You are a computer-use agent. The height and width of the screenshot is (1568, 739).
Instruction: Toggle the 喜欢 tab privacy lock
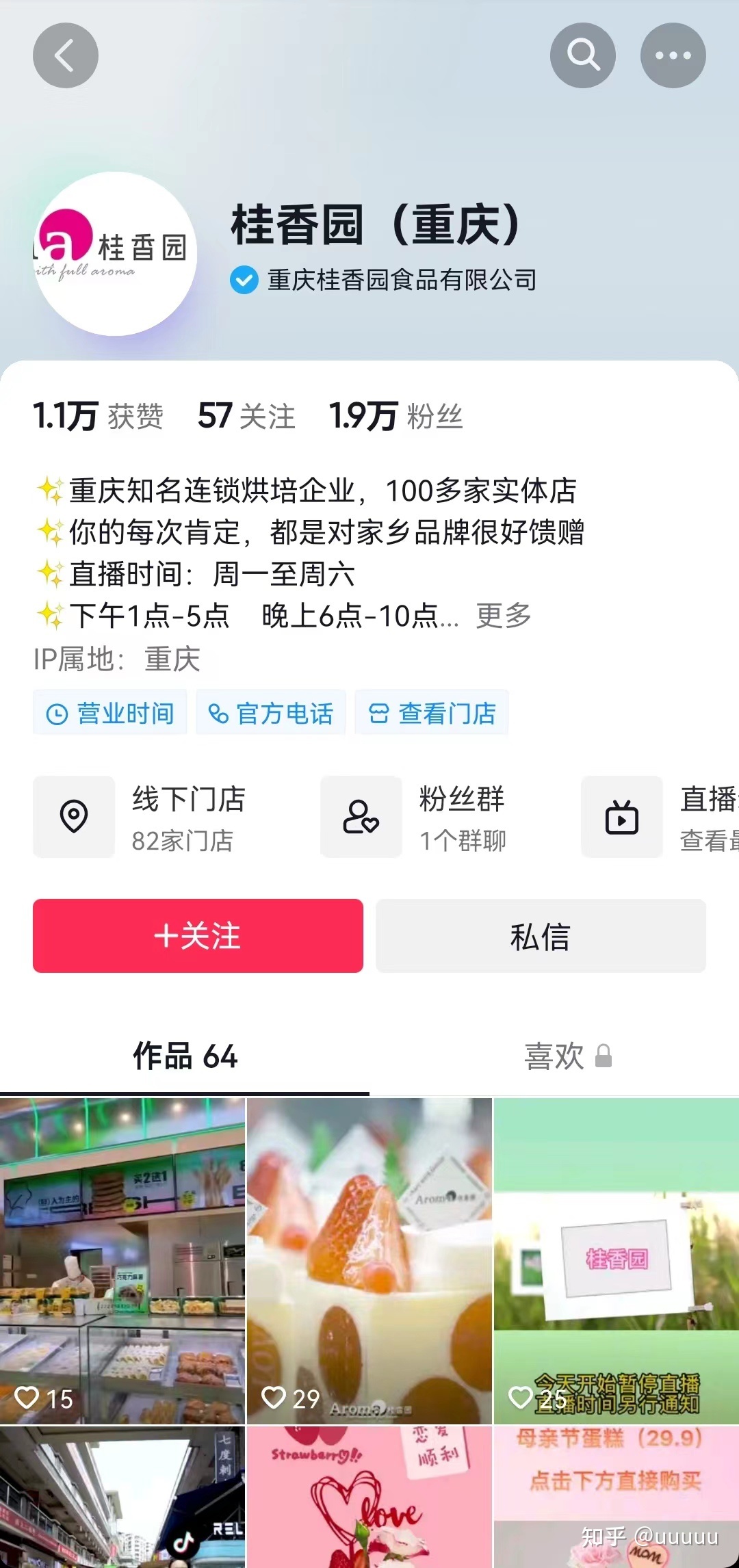coord(604,1058)
